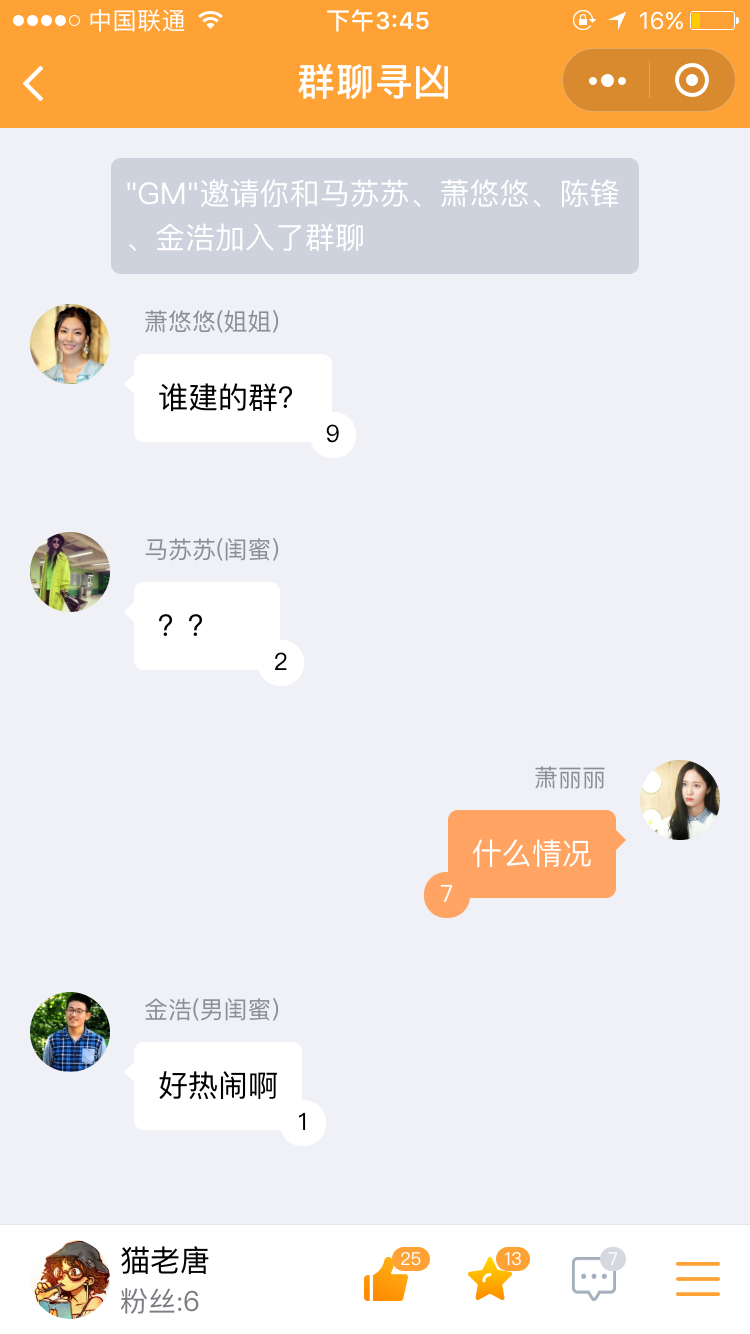The width and height of the screenshot is (750, 1334).
Task: Open 萧悠悠's avatar
Action: point(70,344)
